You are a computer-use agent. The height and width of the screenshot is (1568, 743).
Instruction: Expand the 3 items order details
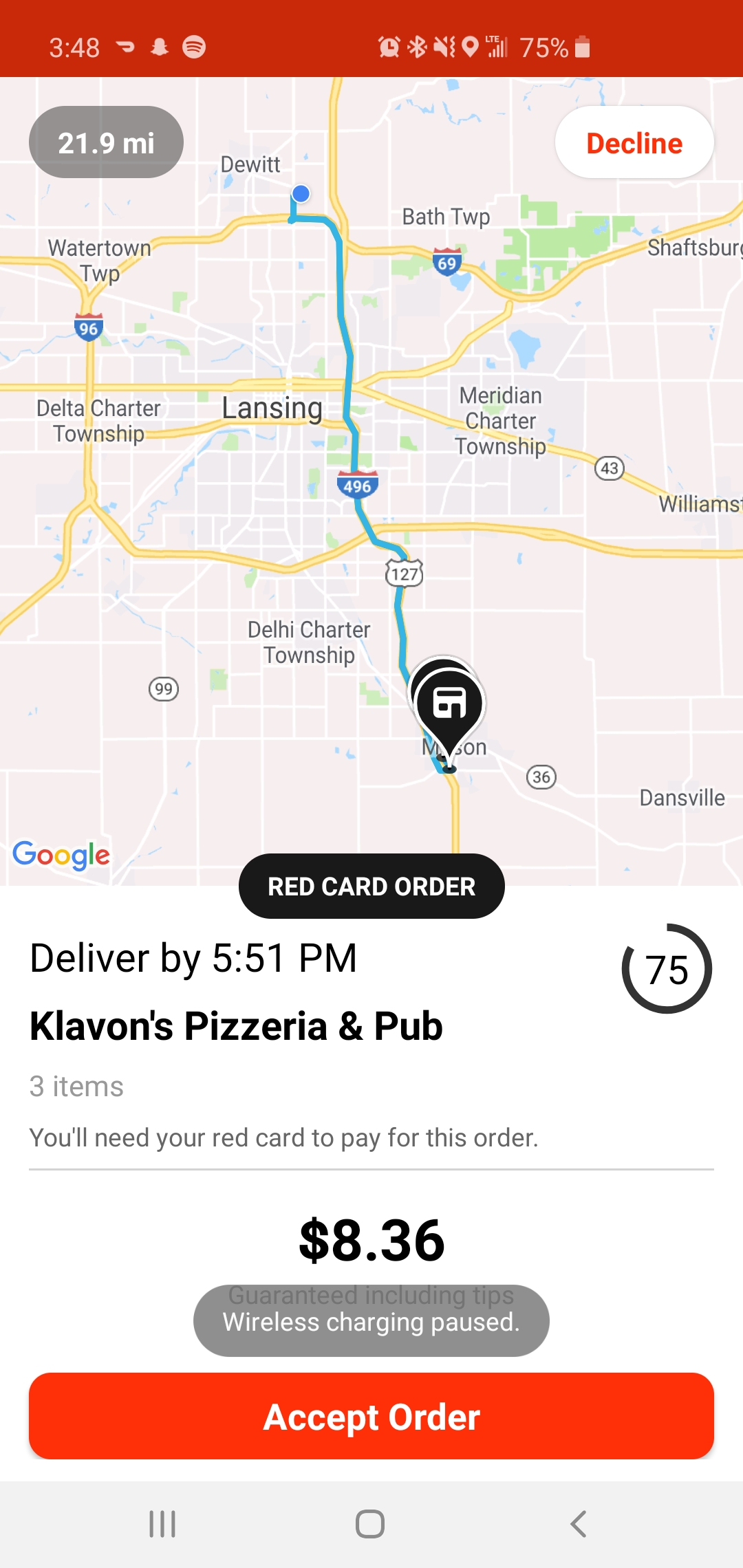pos(76,1087)
